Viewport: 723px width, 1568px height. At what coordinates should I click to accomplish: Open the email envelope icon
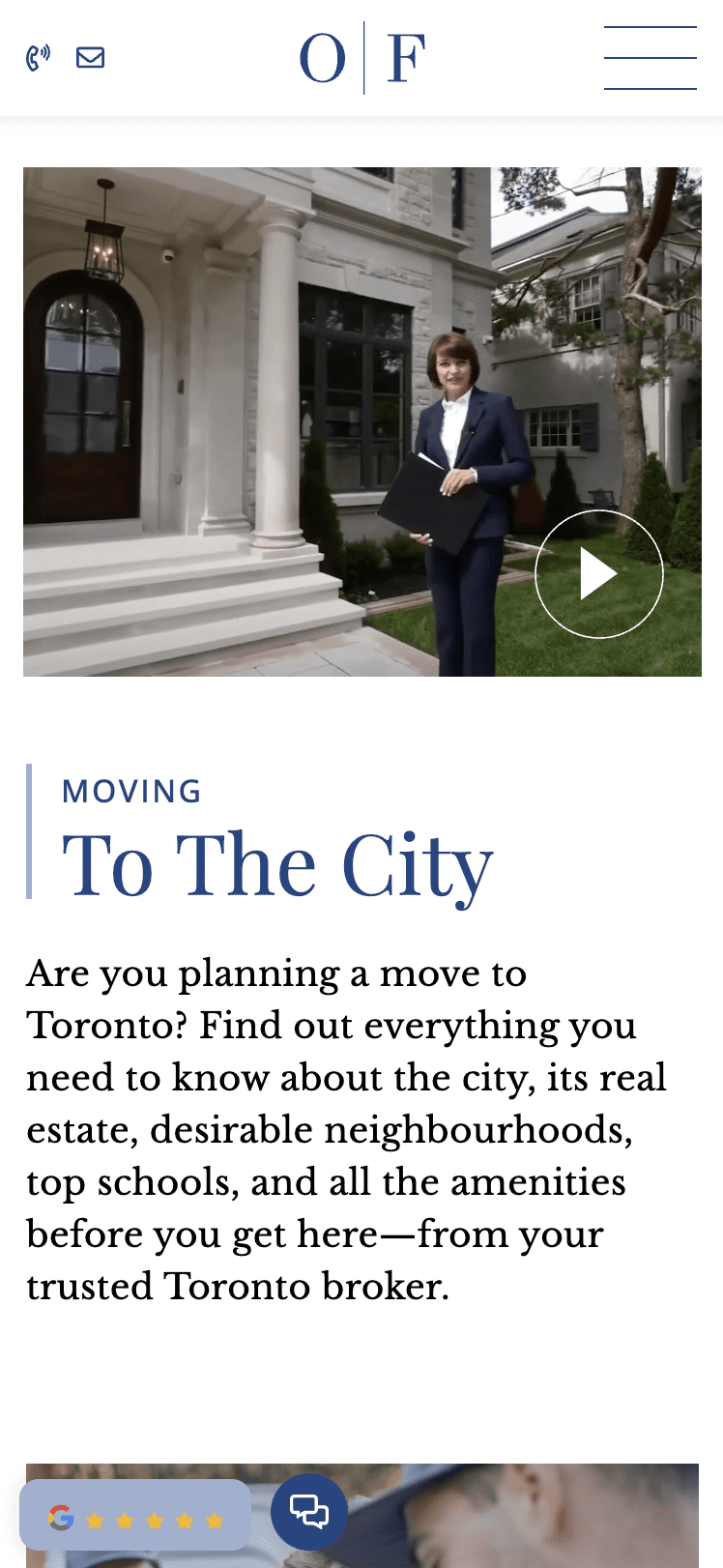tap(90, 58)
